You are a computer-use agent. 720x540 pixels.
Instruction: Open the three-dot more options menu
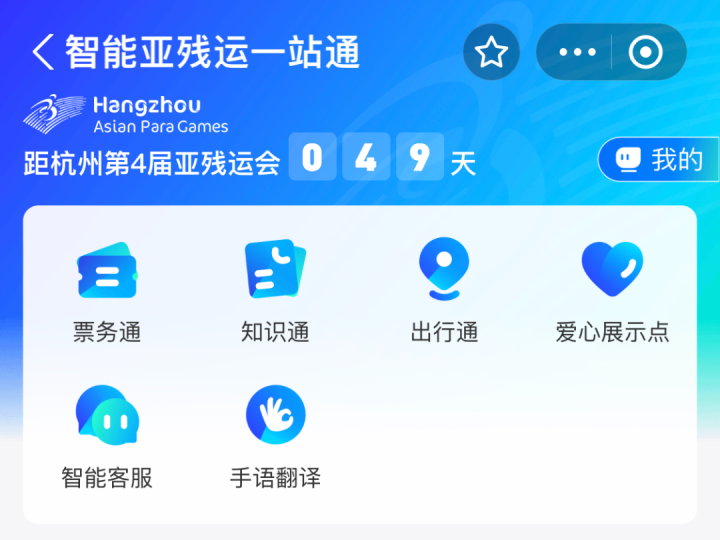pyautogui.click(x=577, y=52)
